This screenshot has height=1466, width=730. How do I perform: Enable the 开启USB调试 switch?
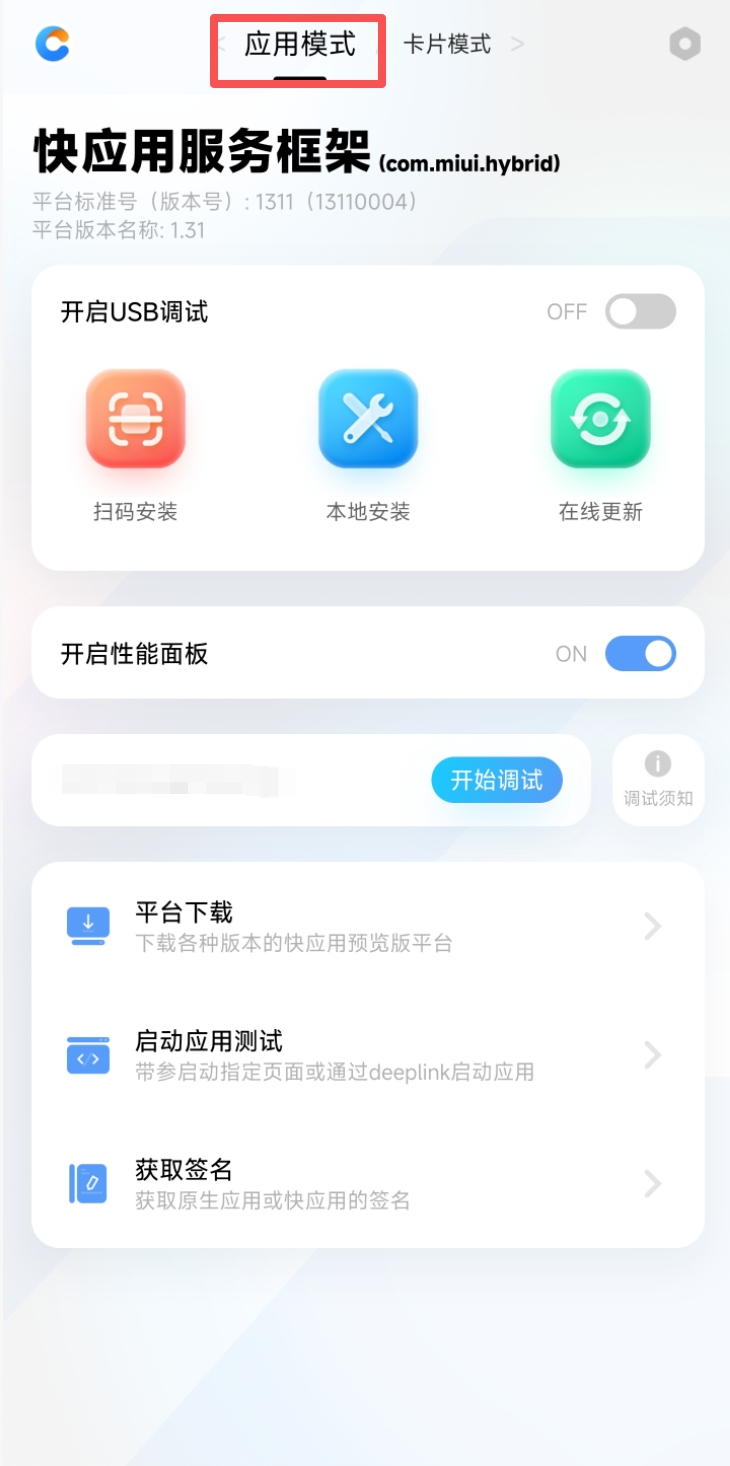click(640, 312)
